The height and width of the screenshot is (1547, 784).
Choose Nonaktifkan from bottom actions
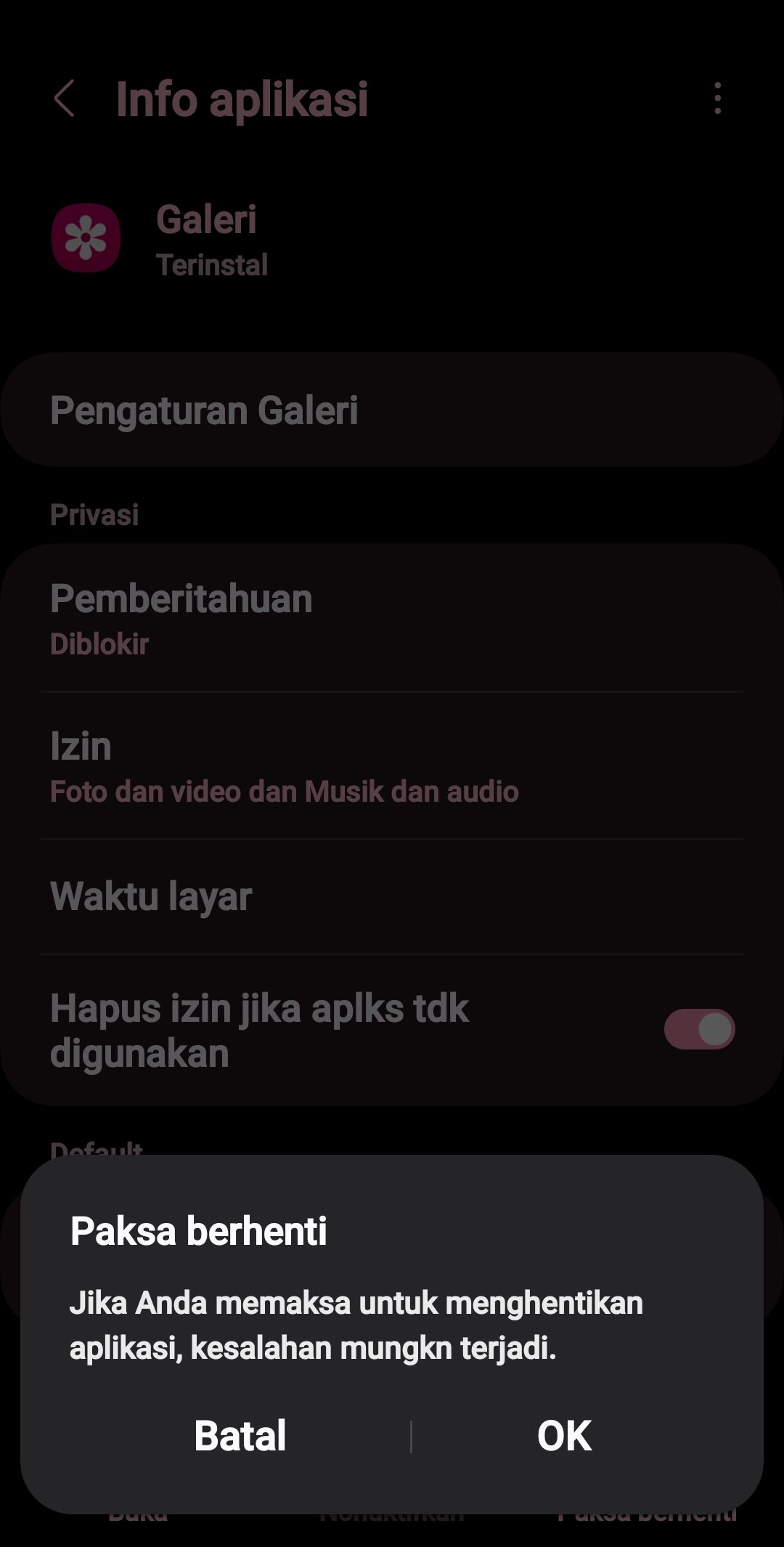(392, 1522)
